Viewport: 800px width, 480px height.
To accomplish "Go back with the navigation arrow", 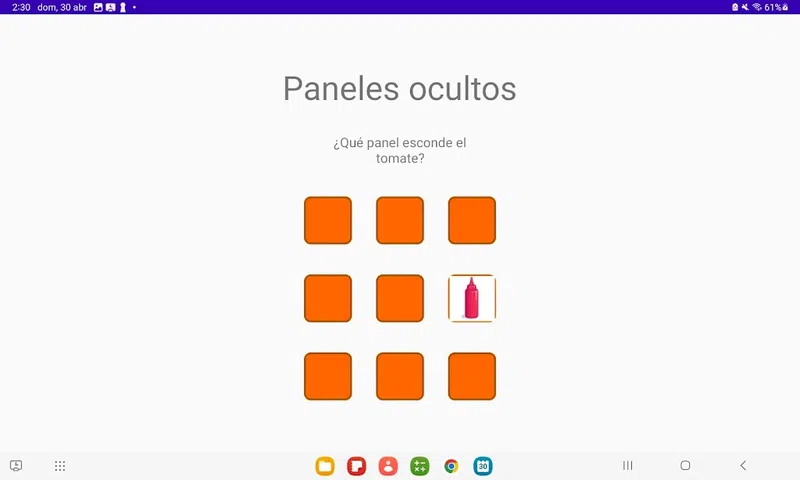I will click(743, 466).
